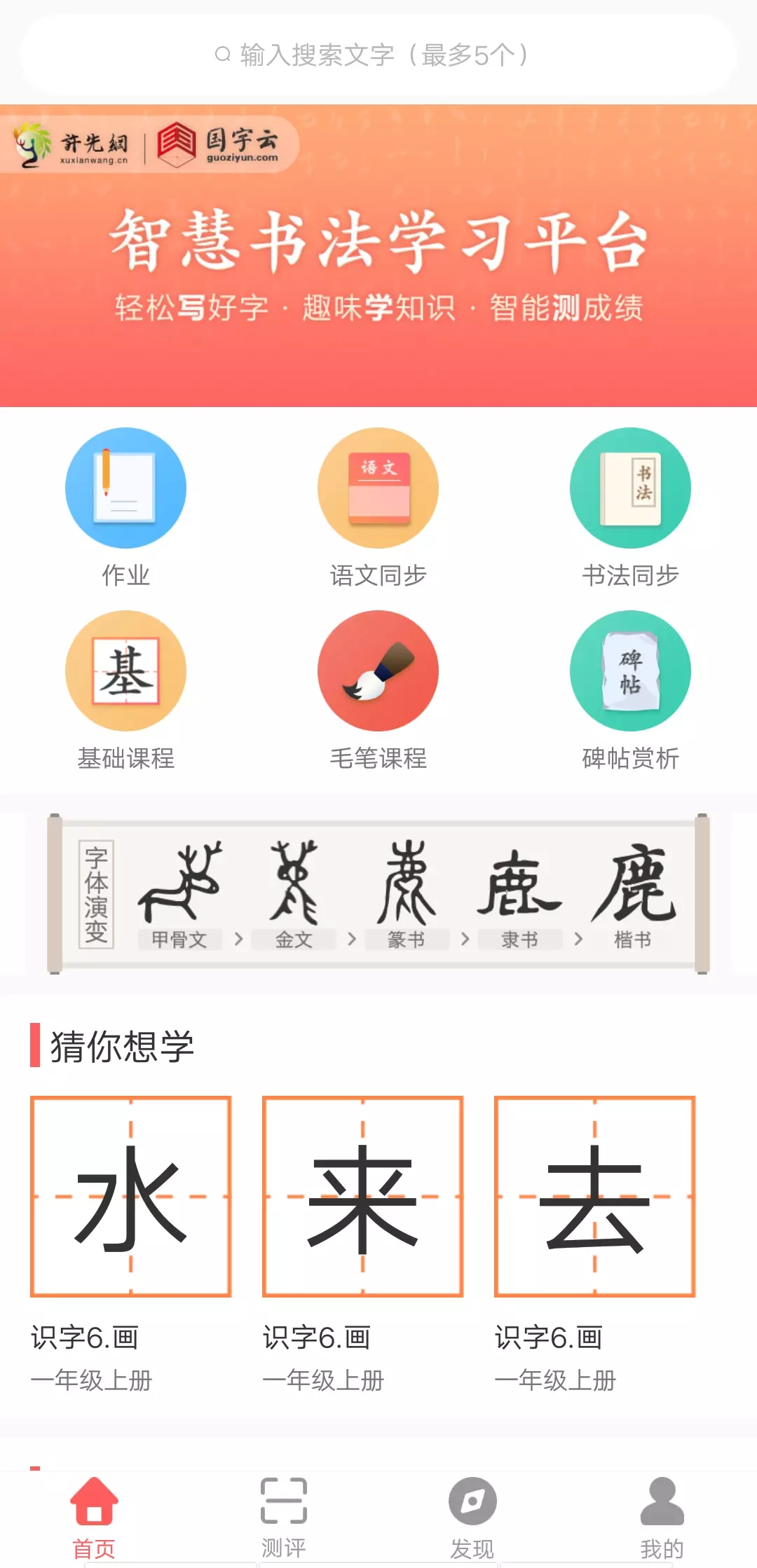
Task: Open 基础课程 courses
Action: point(126,691)
